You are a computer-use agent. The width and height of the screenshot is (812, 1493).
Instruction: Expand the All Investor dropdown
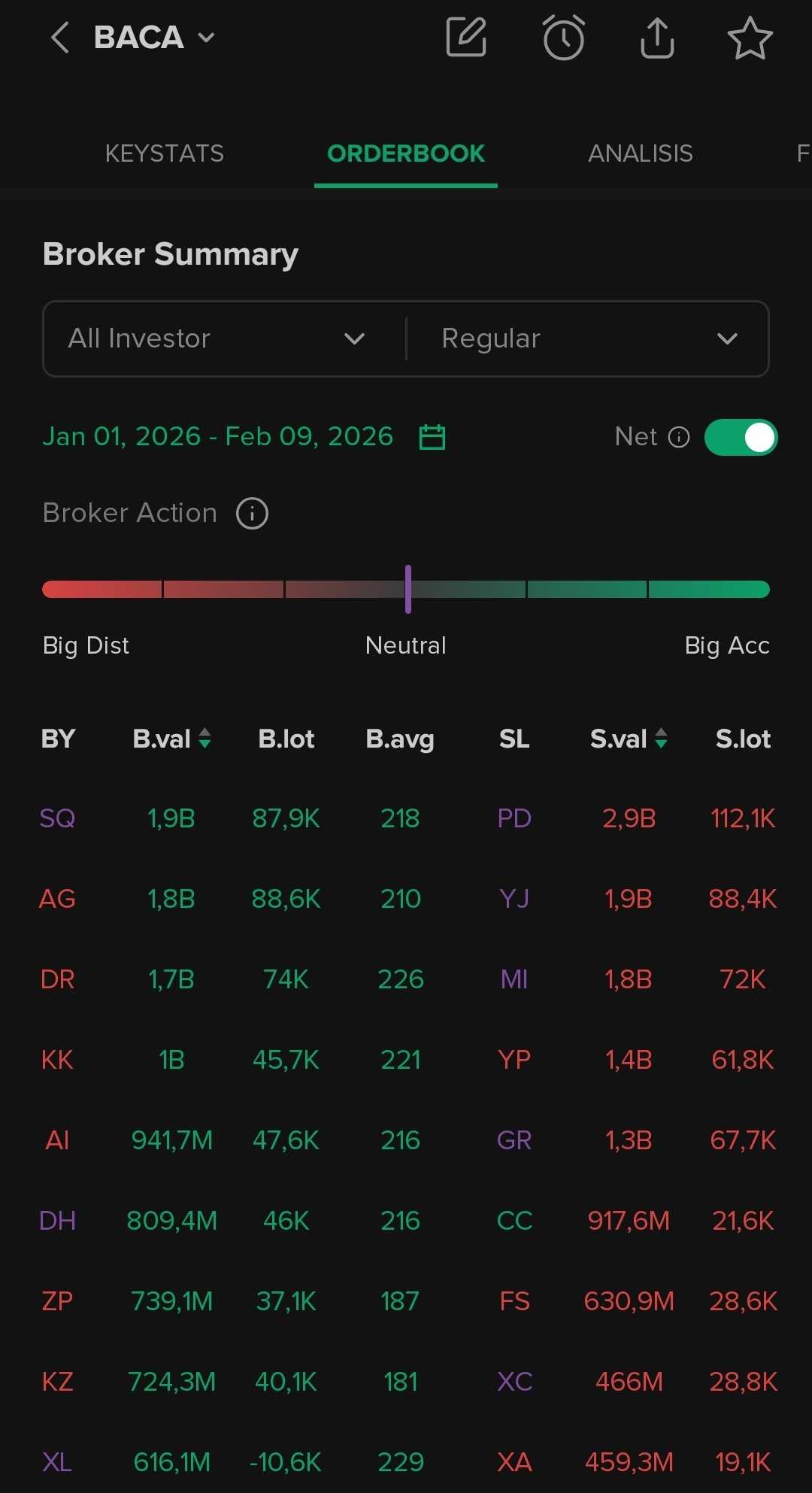pyautogui.click(x=218, y=338)
